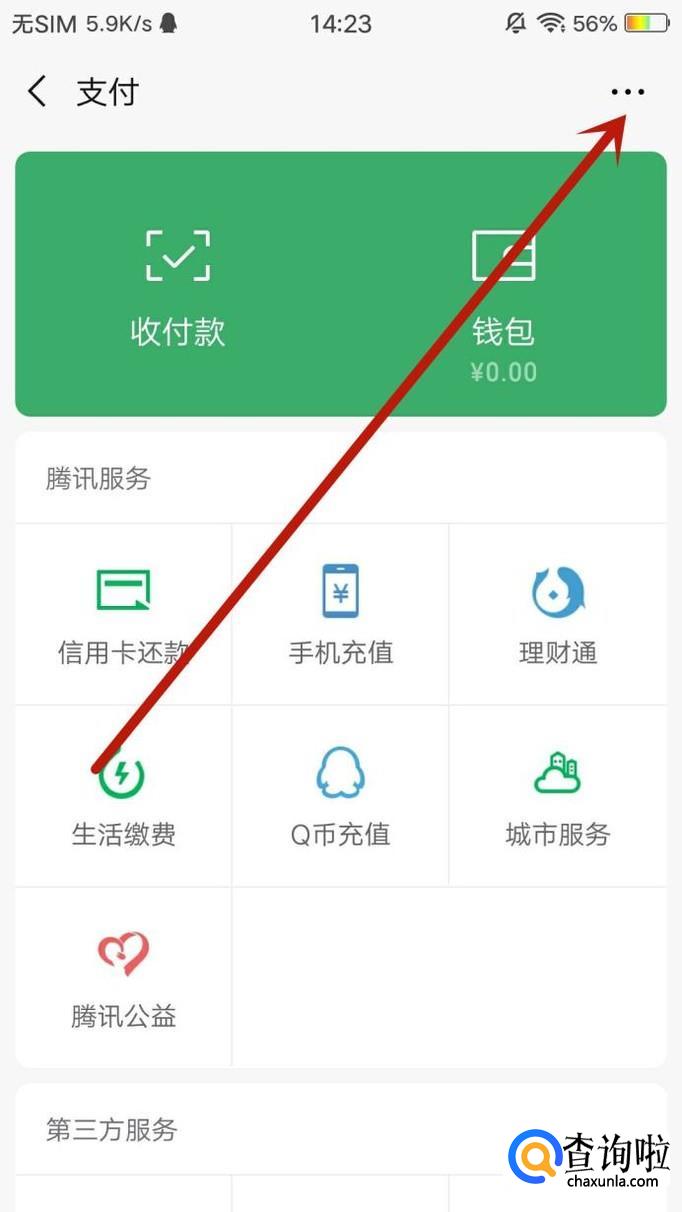Tap 生活缴费 utility payments
The image size is (682, 1212).
(123, 797)
